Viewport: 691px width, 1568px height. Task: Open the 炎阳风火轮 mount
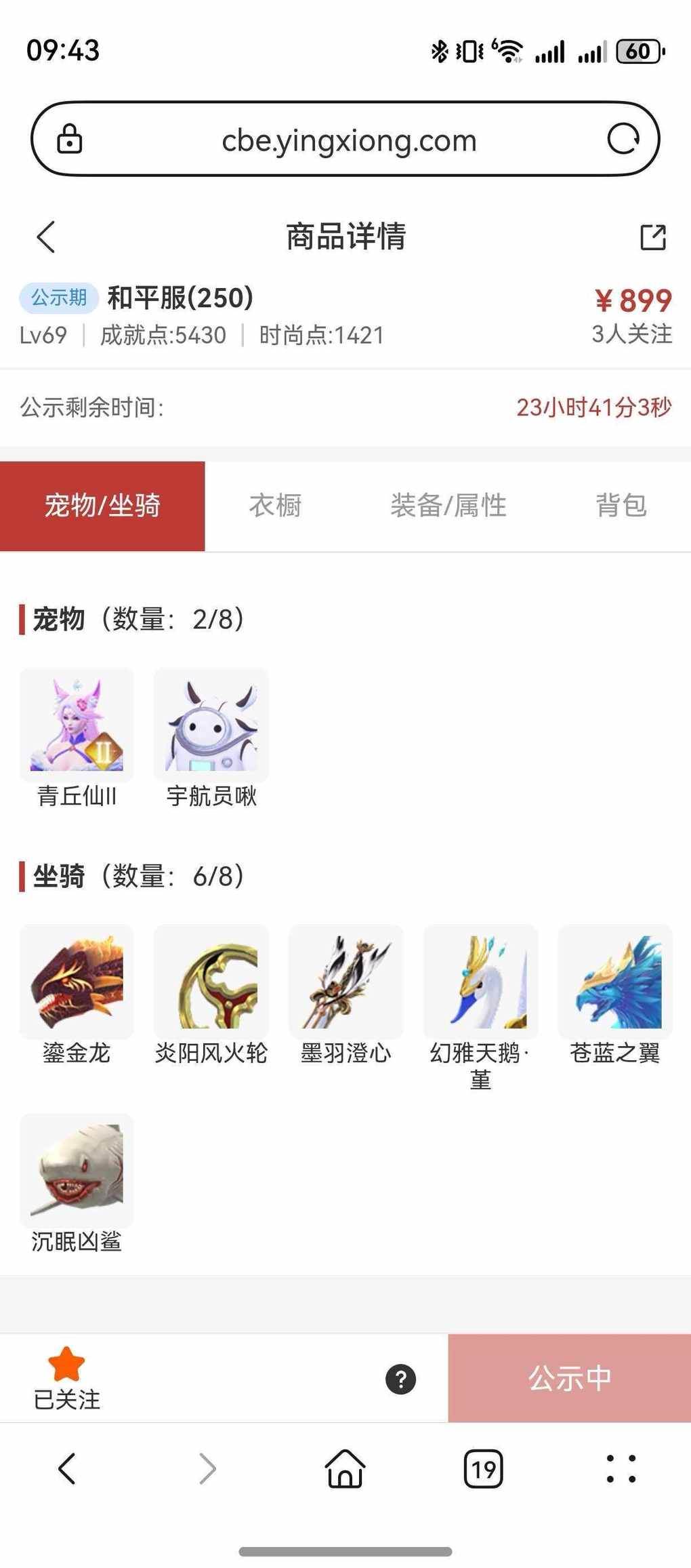pos(211,982)
